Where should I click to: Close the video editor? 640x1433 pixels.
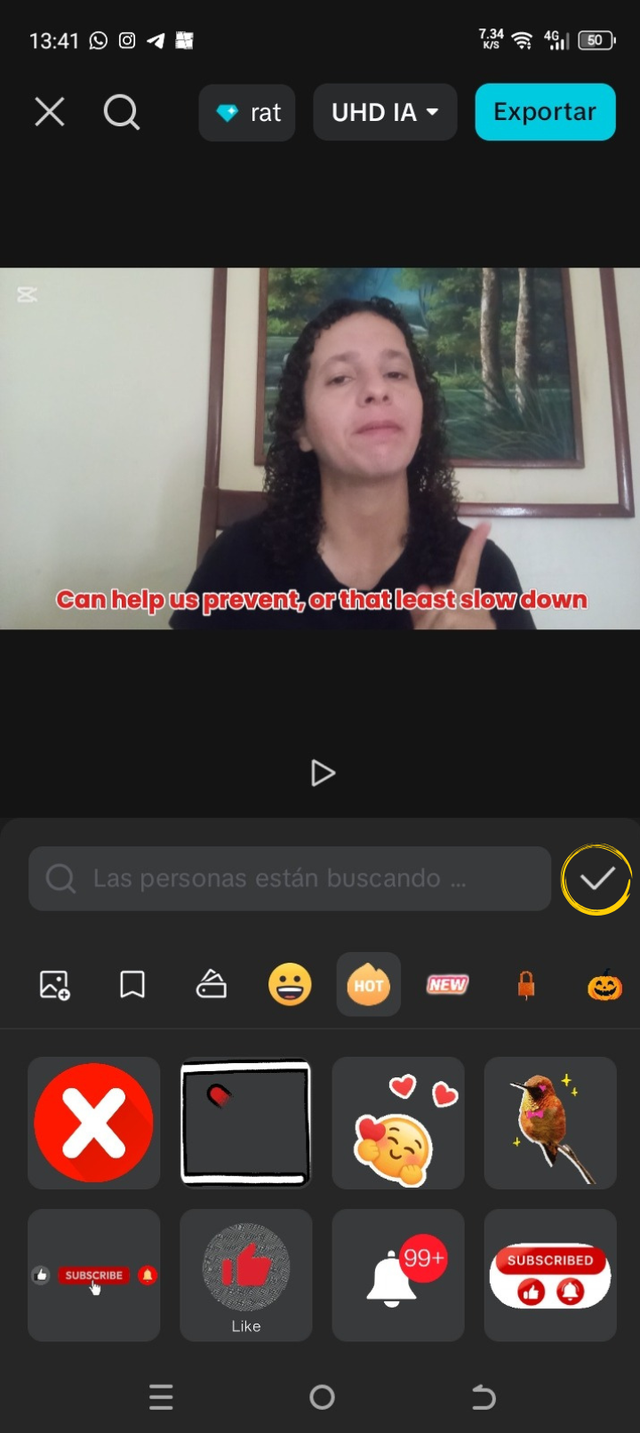(49, 112)
